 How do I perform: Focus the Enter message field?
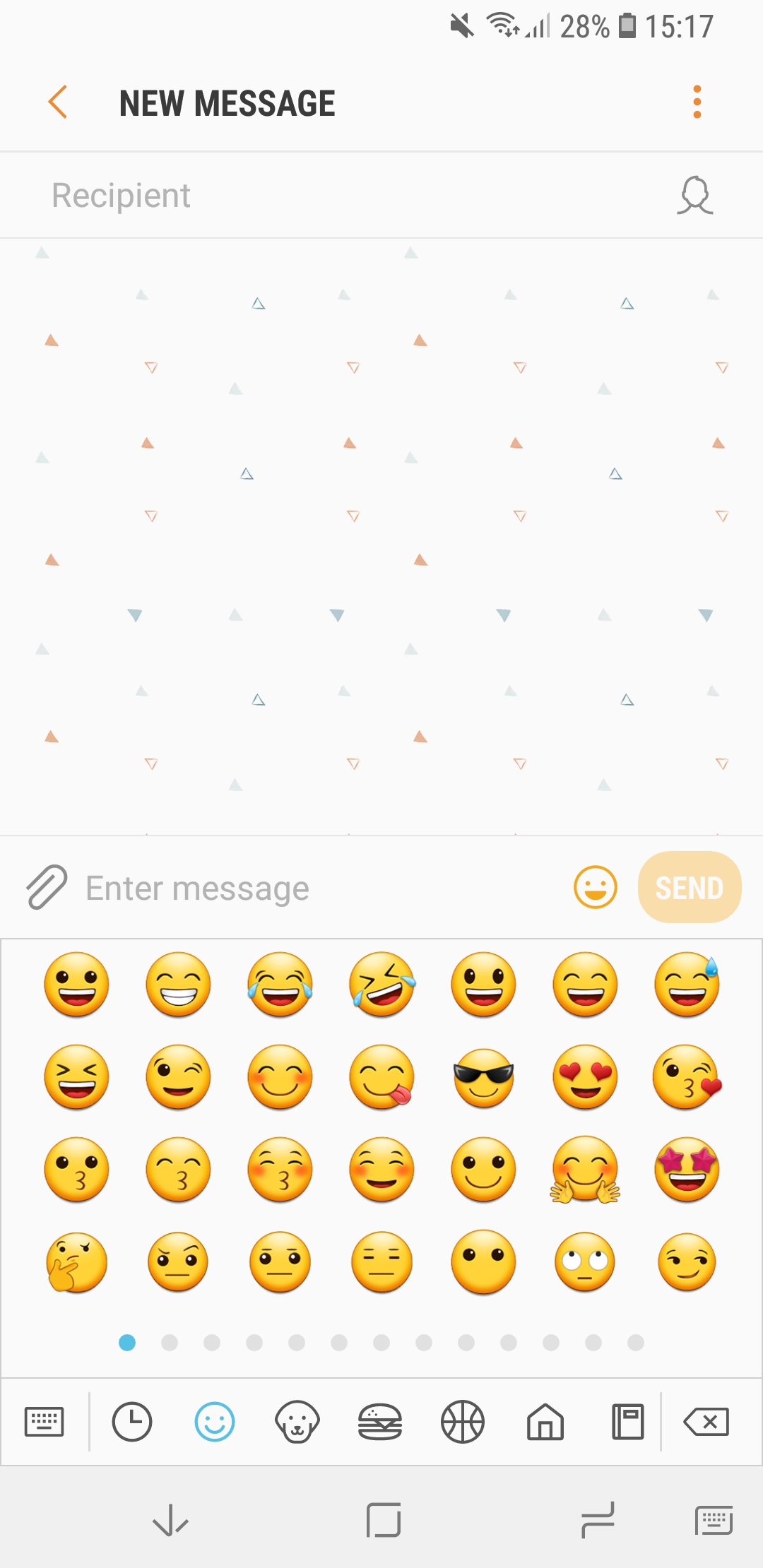[x=318, y=888]
